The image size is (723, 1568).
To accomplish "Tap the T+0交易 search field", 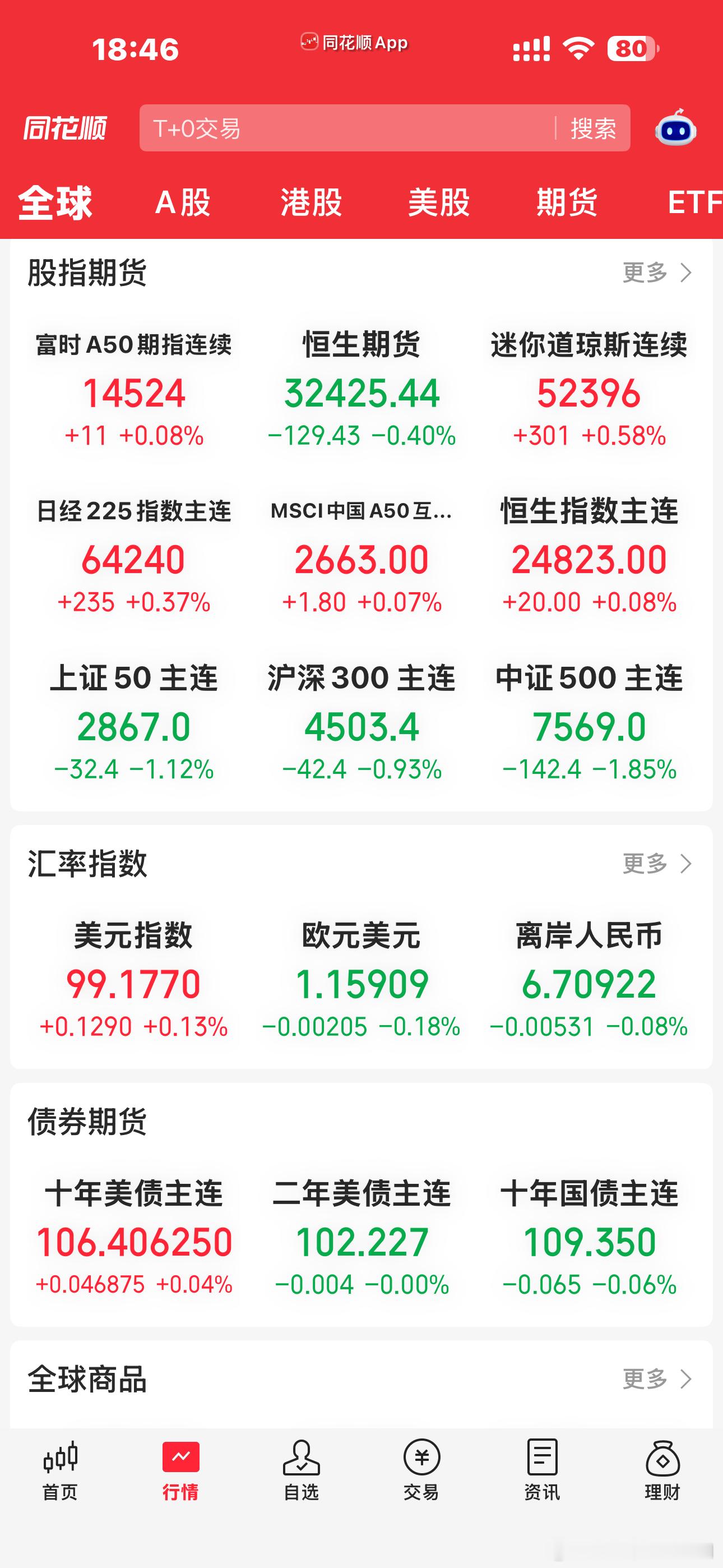I will click(x=347, y=128).
